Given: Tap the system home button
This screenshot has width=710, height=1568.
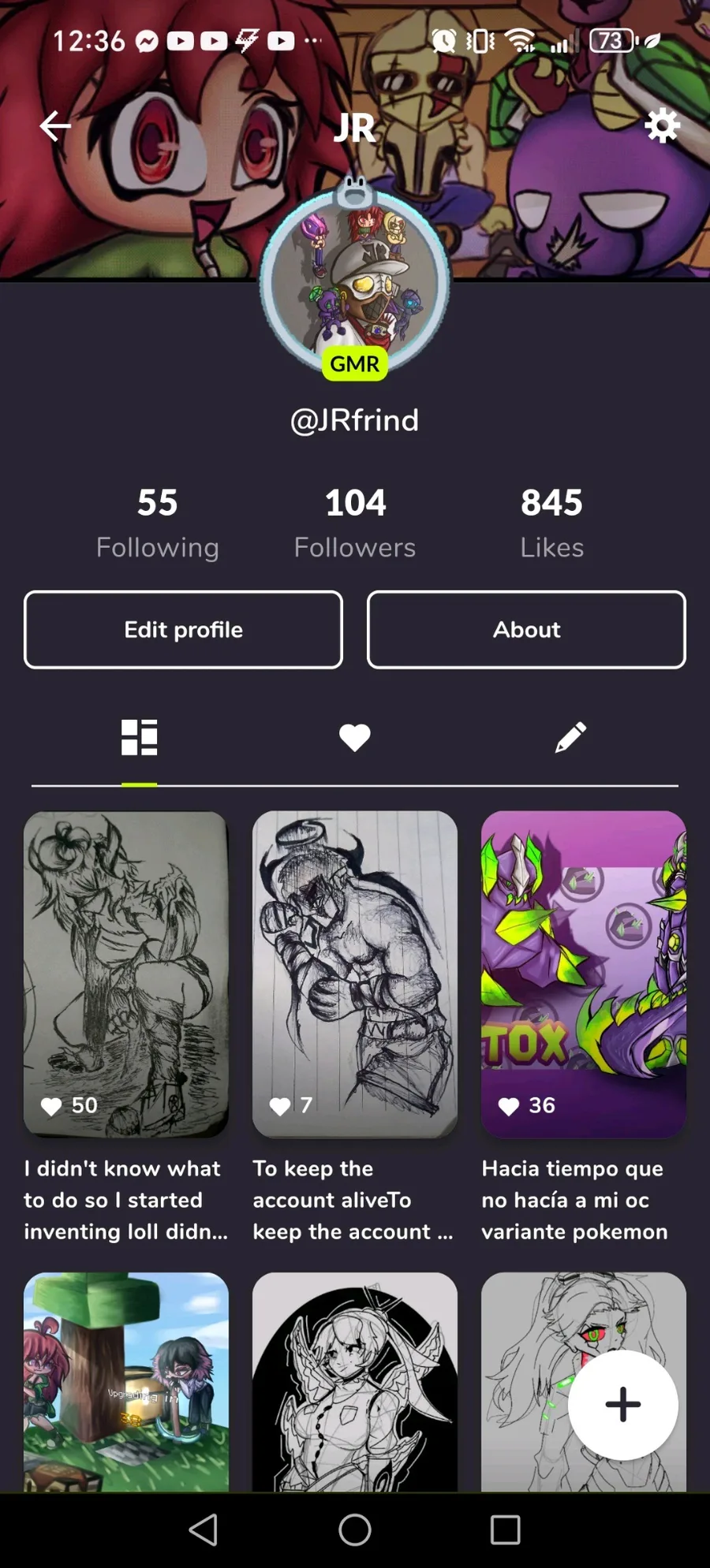Looking at the screenshot, I should tap(355, 1530).
